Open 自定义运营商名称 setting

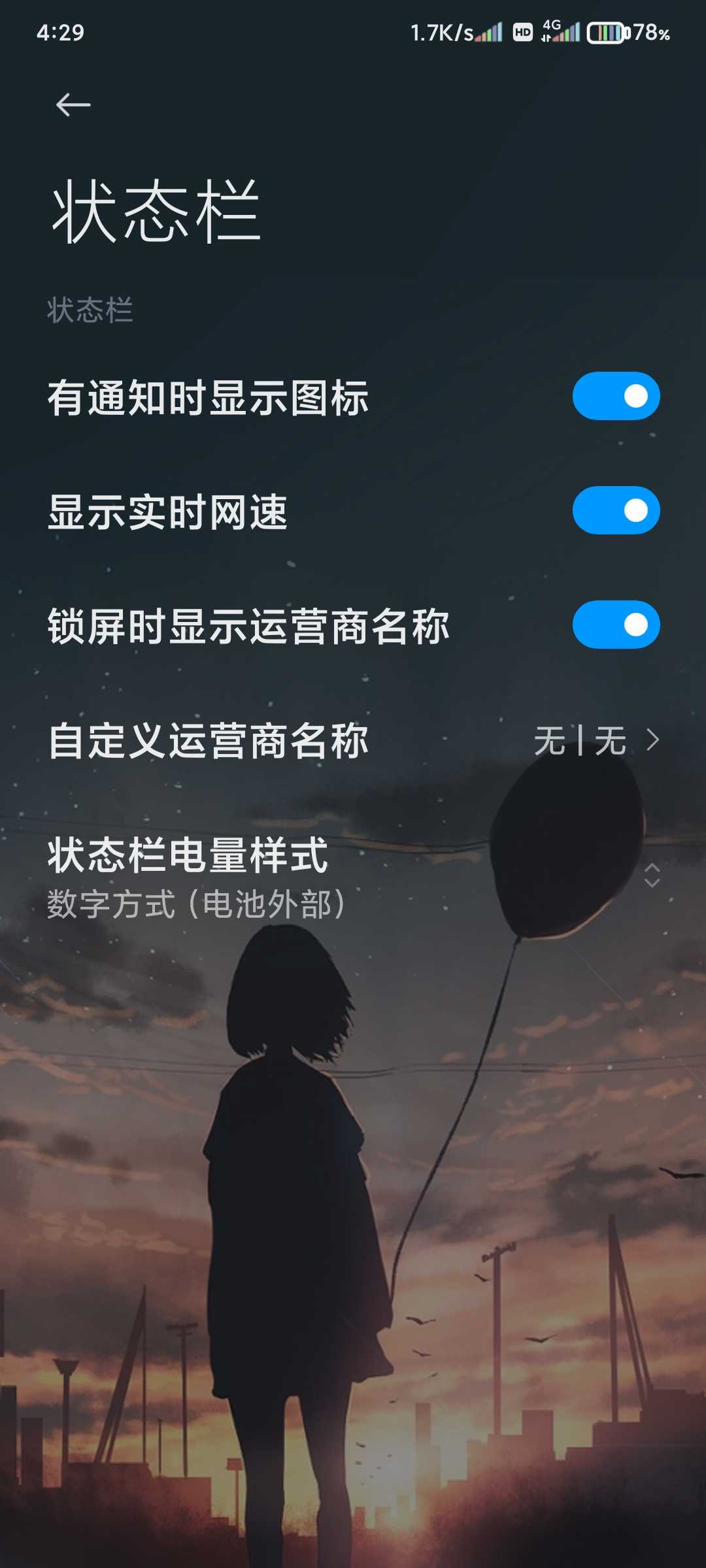[353, 741]
